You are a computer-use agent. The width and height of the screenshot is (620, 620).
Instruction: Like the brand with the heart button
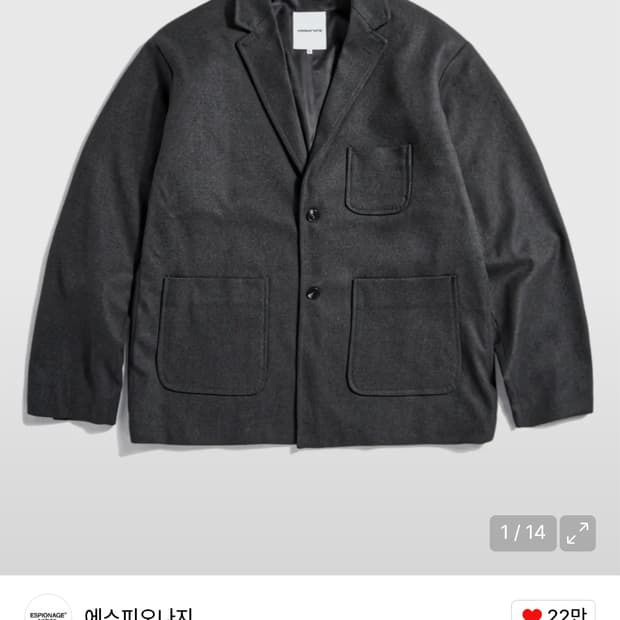click(x=553, y=612)
